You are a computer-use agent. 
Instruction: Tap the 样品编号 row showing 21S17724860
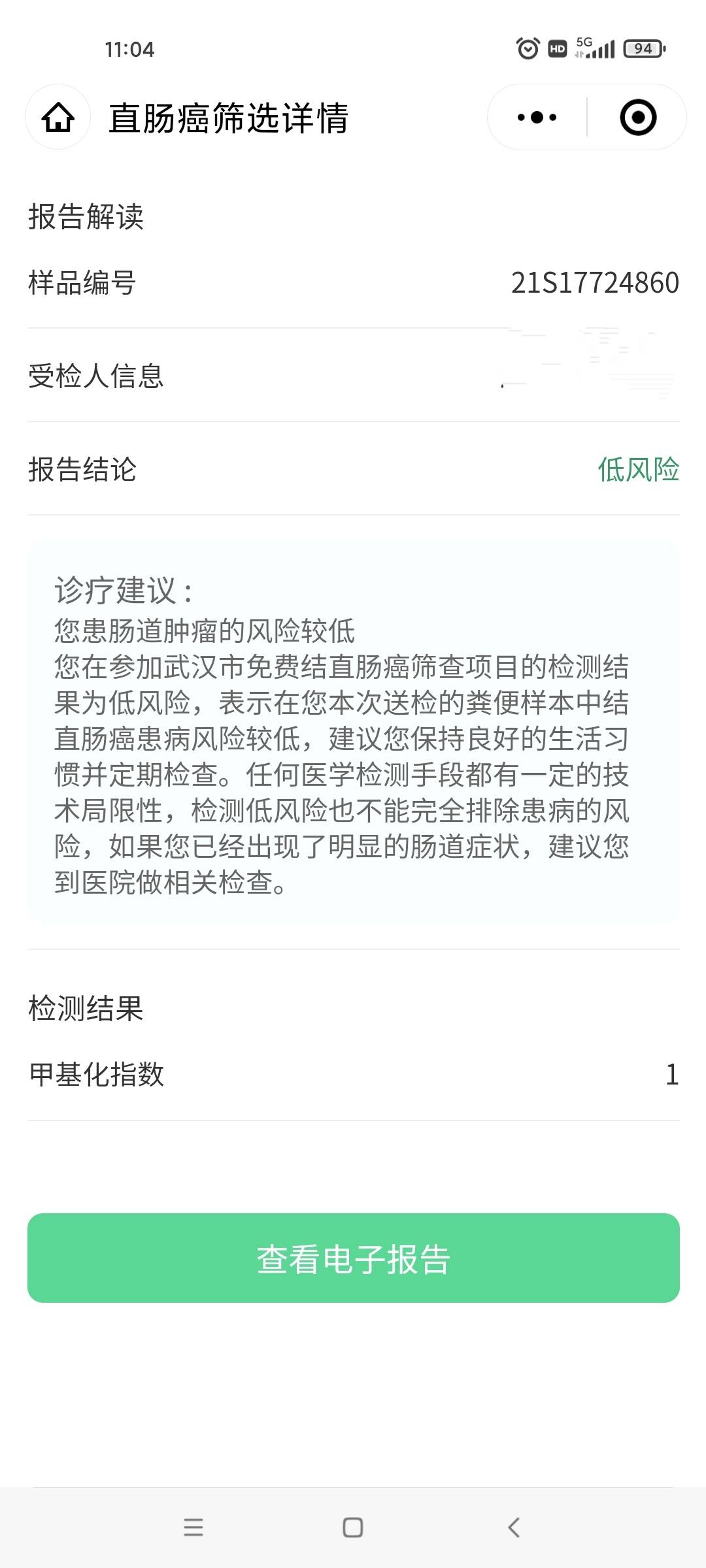(353, 281)
